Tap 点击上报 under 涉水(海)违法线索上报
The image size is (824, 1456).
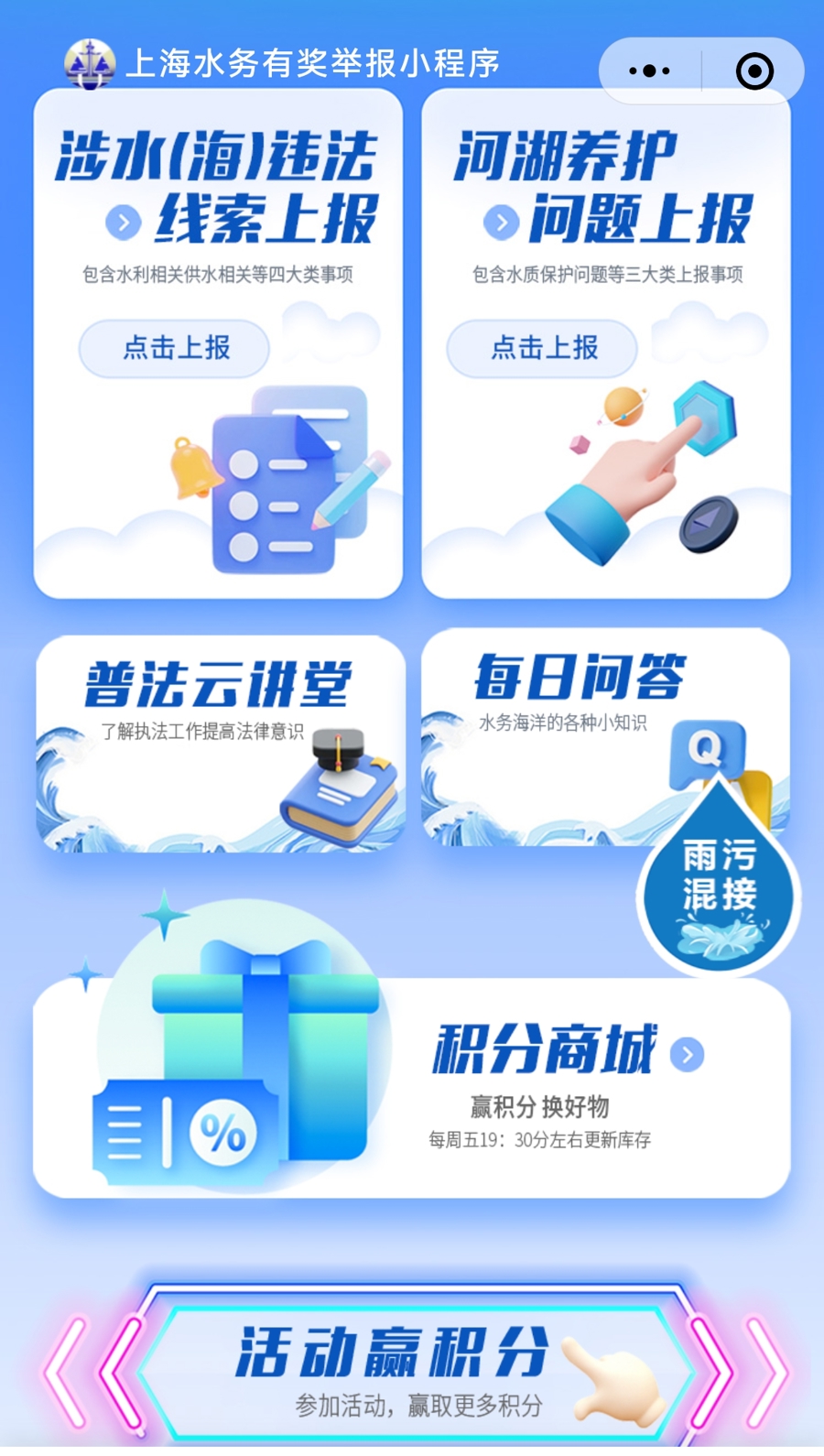click(175, 348)
